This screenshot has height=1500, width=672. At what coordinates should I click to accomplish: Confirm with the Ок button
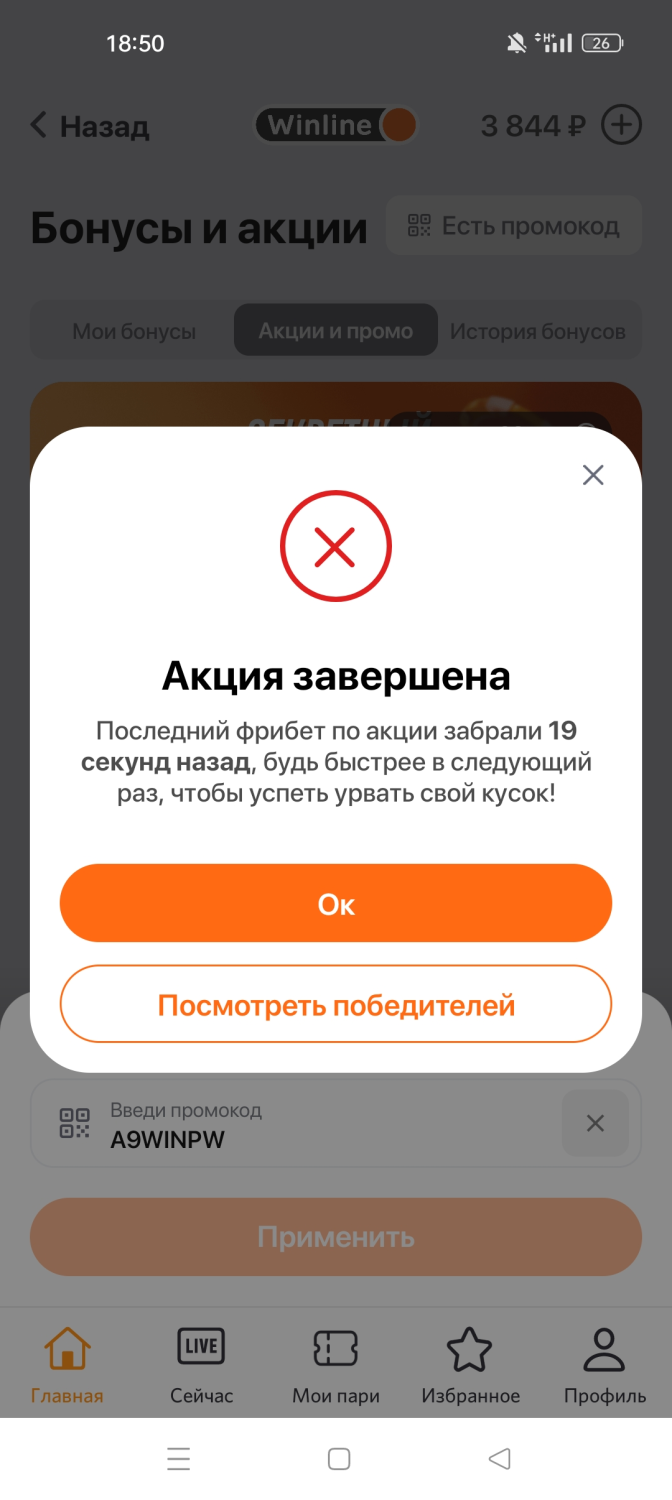click(x=336, y=904)
